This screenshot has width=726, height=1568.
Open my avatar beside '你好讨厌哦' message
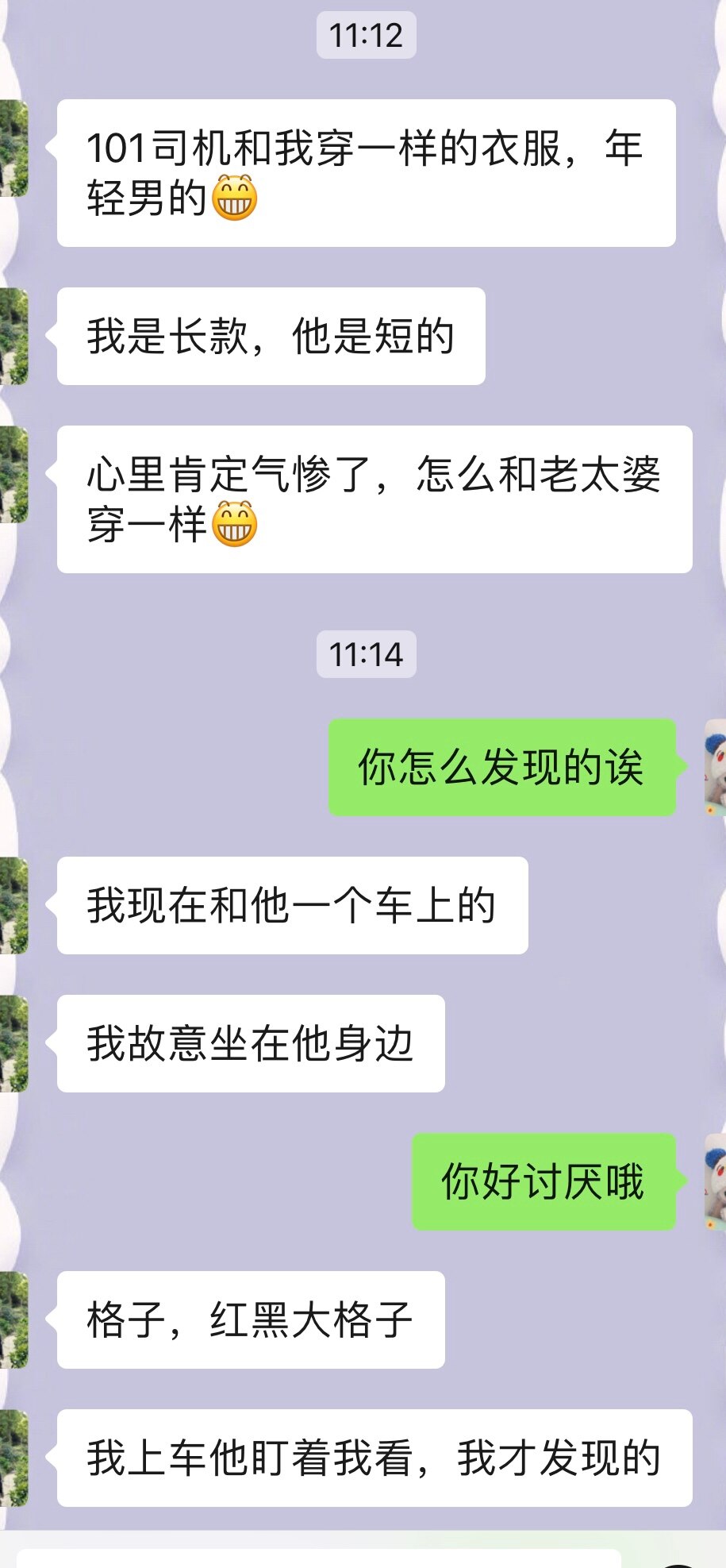click(714, 1182)
